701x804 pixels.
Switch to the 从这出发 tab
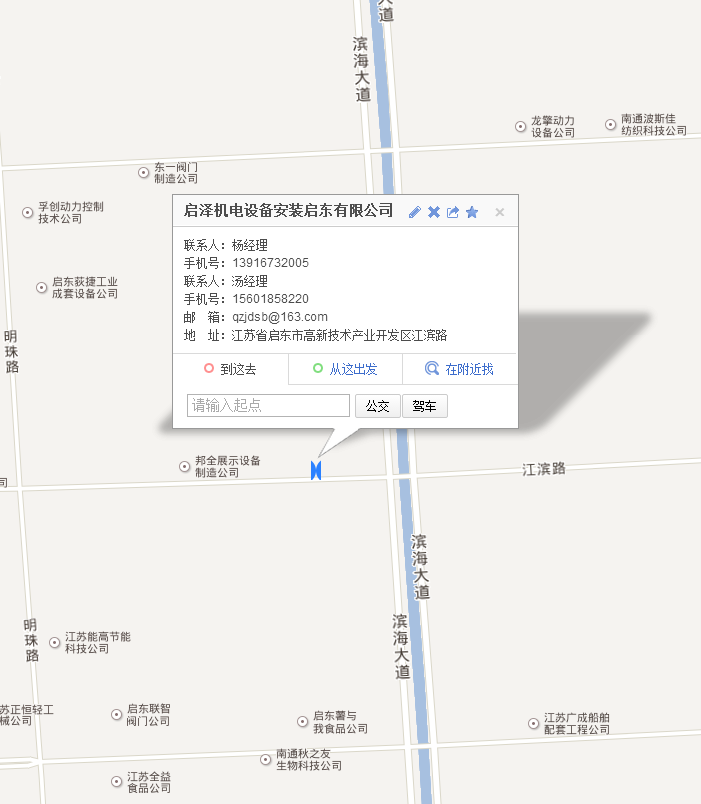[345, 369]
